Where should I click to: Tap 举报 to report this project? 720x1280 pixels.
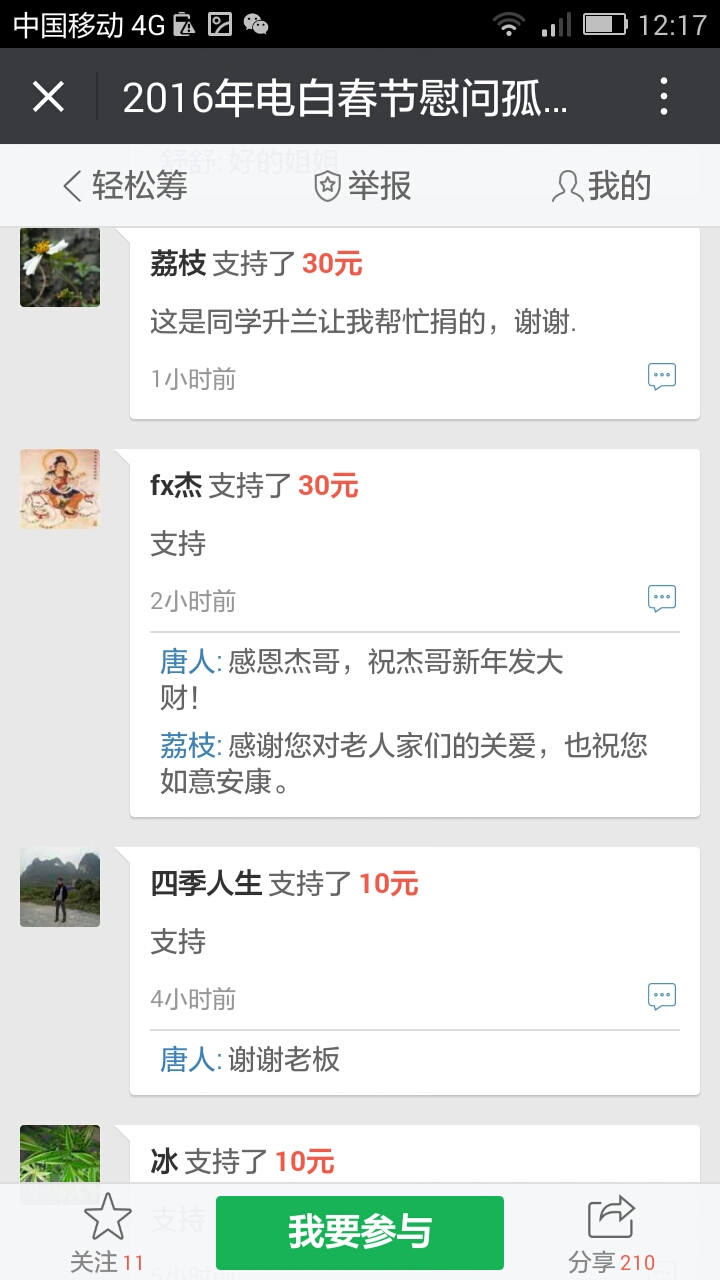362,186
